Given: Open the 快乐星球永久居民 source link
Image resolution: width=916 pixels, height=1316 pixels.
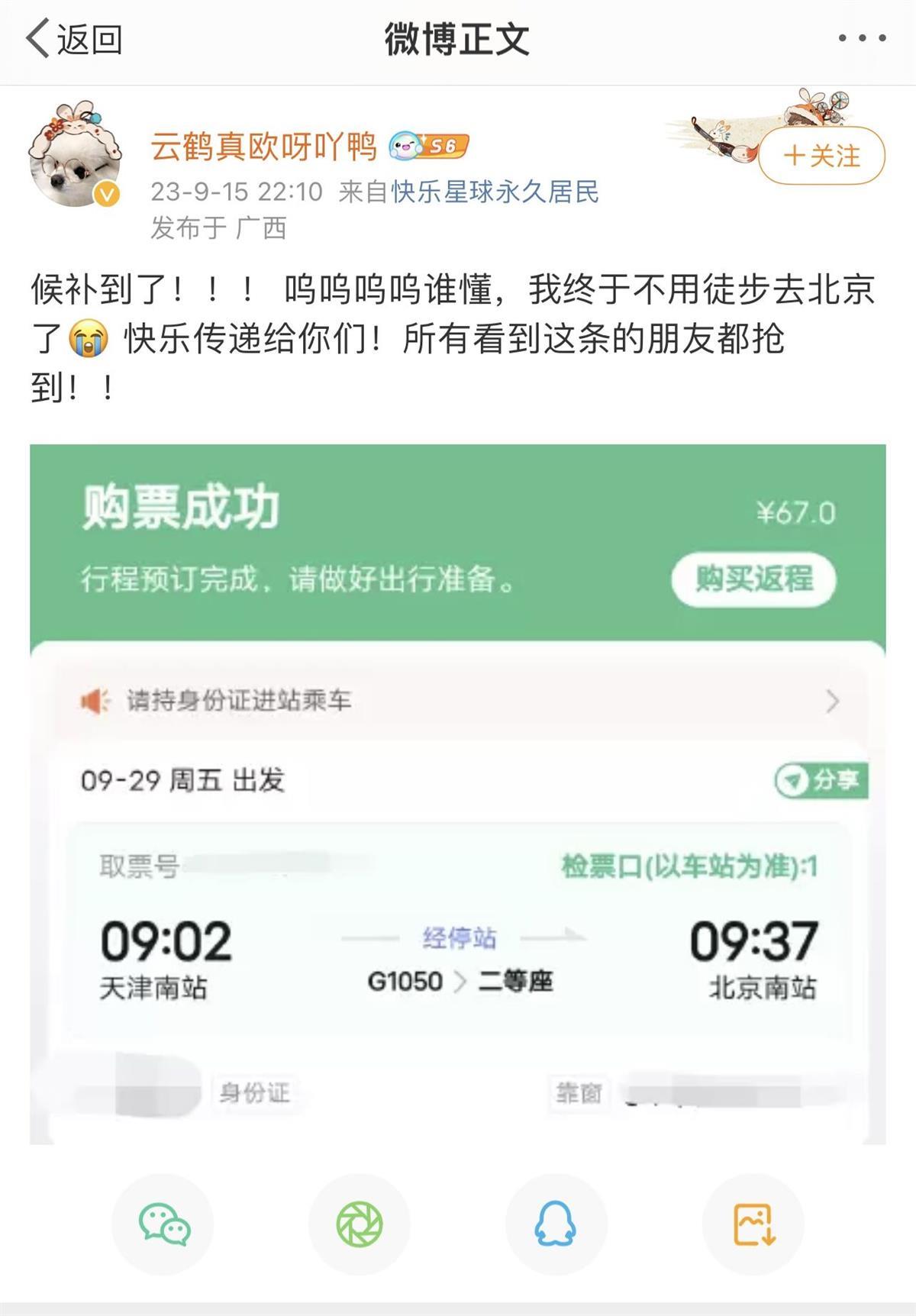Looking at the screenshot, I should pyautogui.click(x=495, y=192).
